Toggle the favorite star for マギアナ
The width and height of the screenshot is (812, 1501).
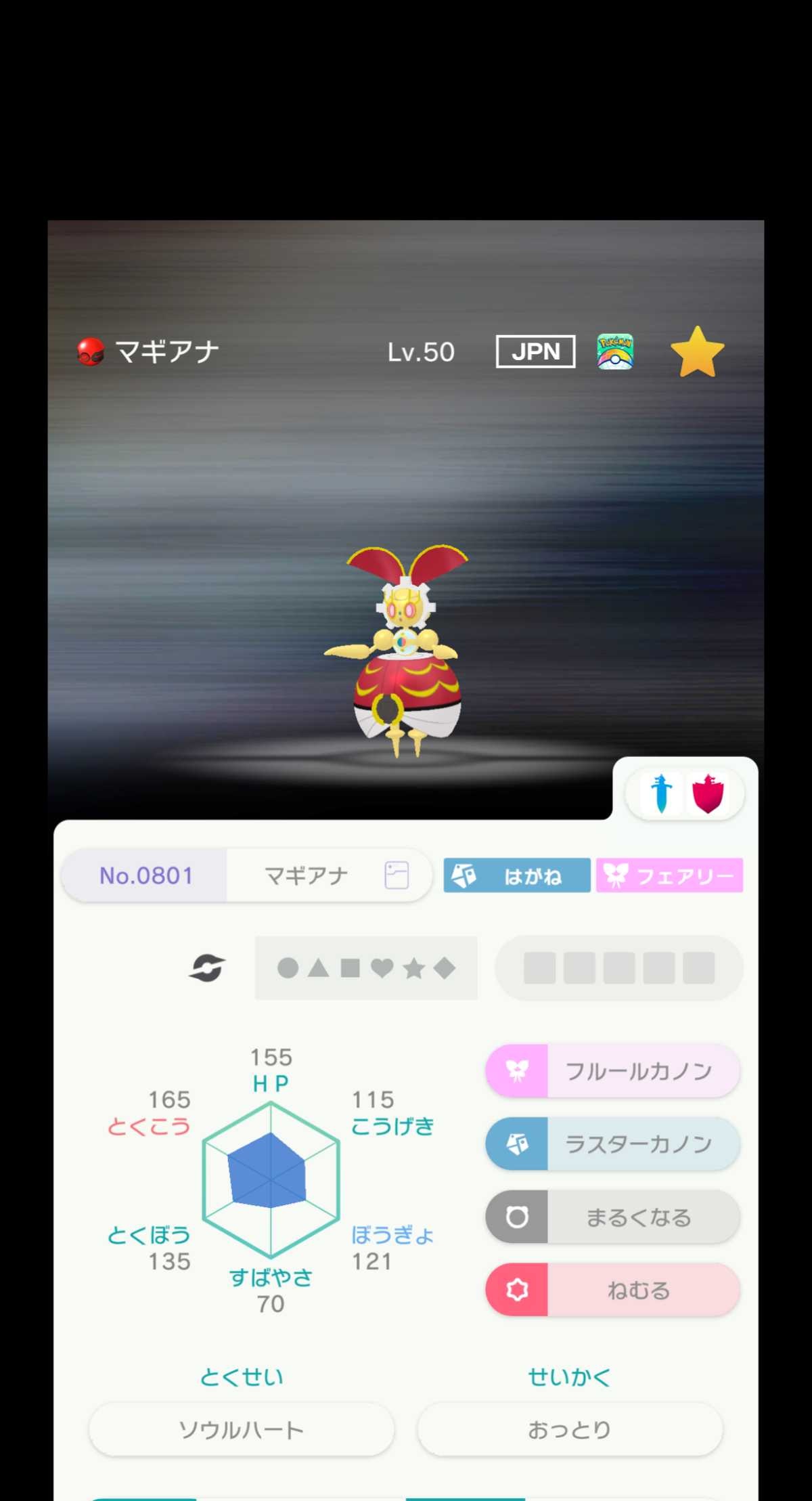697,352
